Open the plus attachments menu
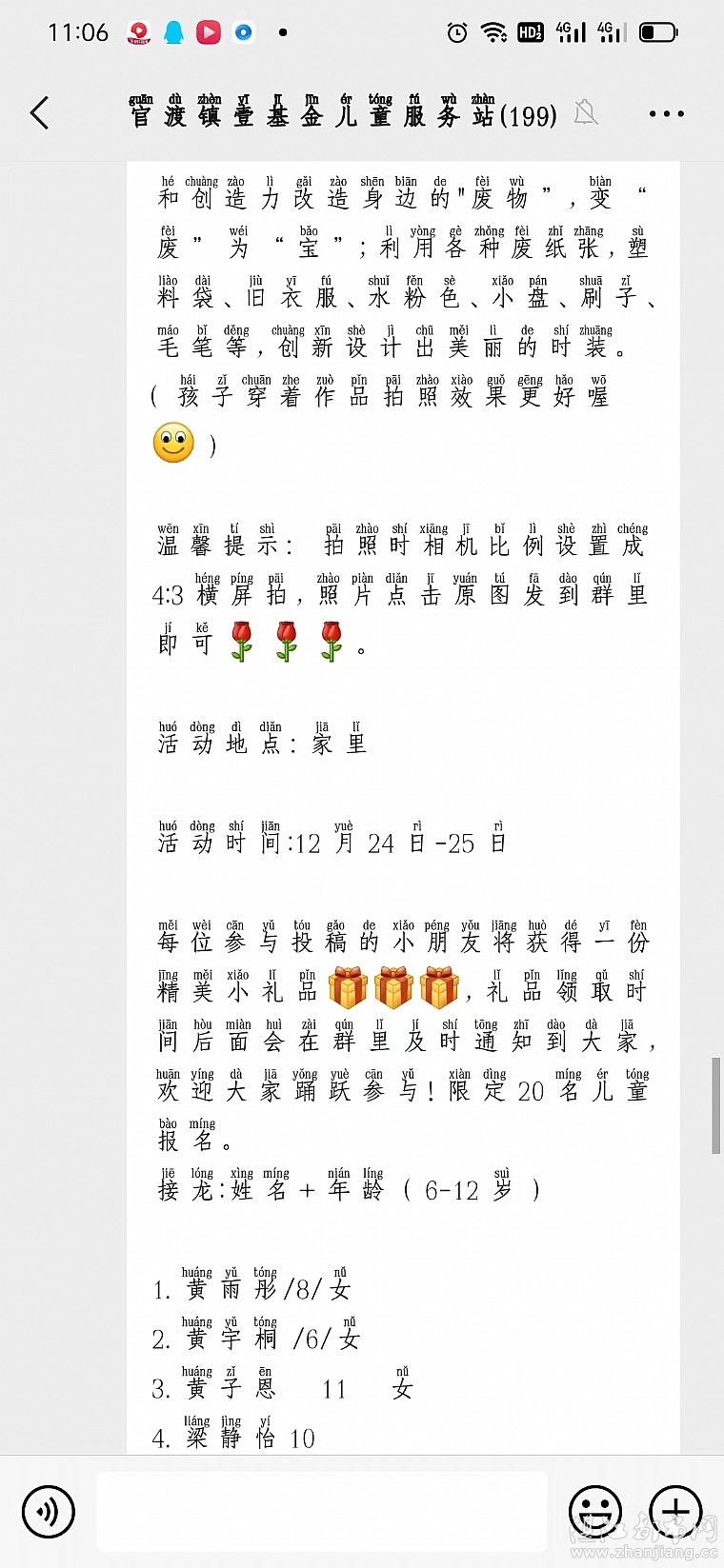The height and width of the screenshot is (1568, 724). click(674, 1511)
